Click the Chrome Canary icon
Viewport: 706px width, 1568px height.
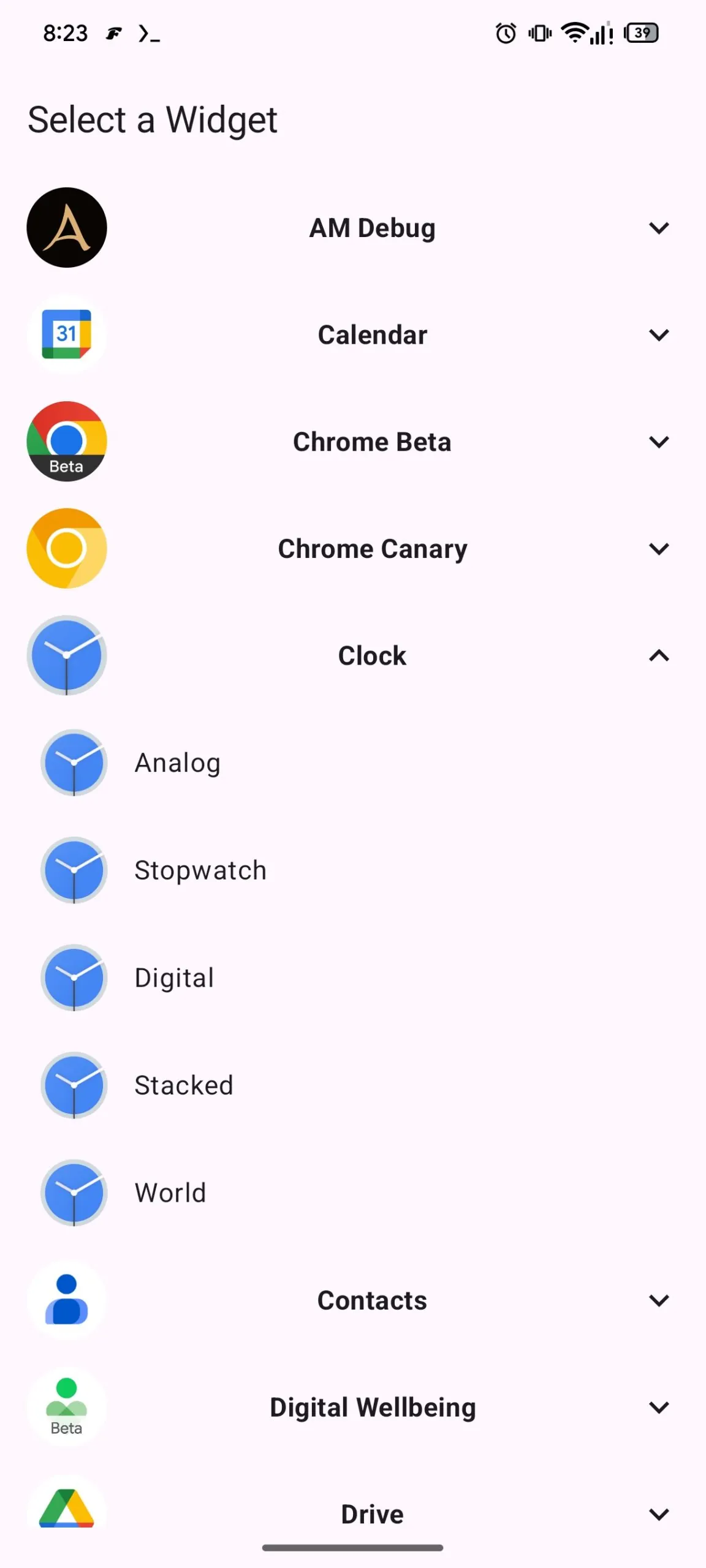click(67, 548)
